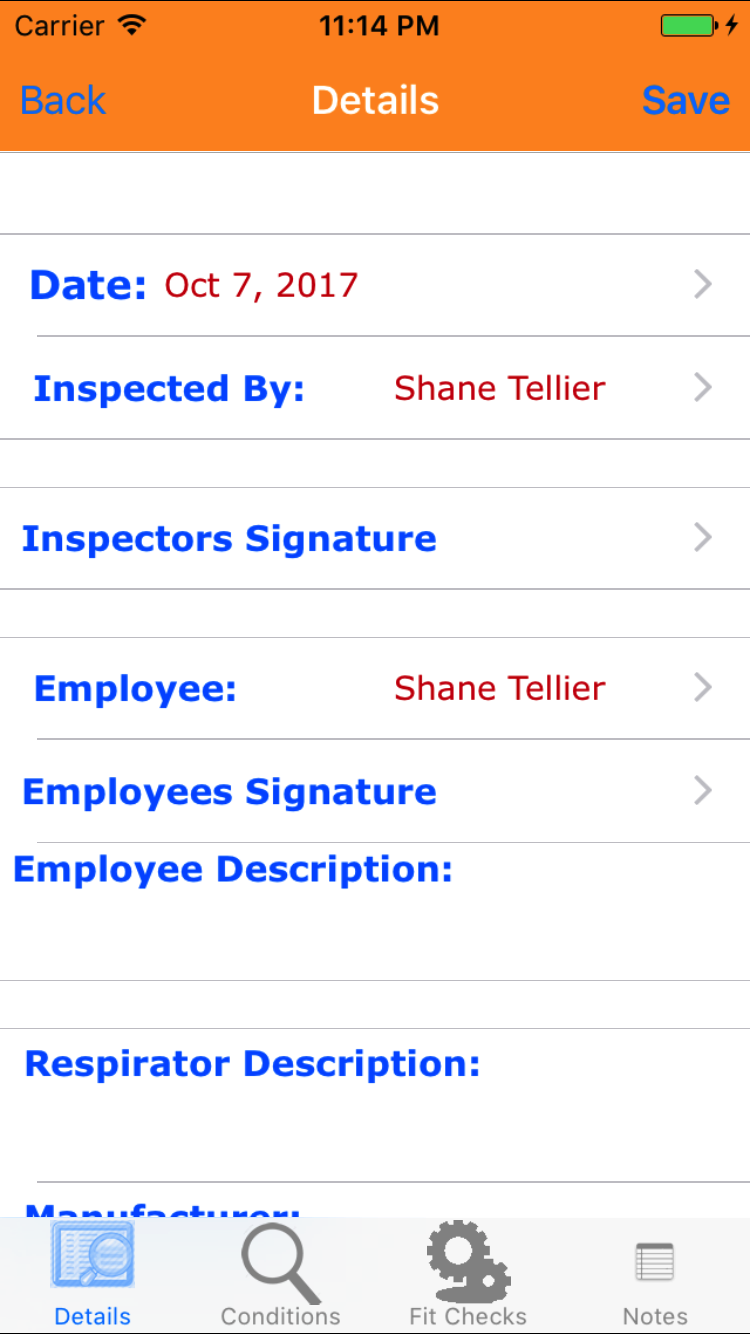Switch to the Fit Checks tab

(x=468, y=1276)
